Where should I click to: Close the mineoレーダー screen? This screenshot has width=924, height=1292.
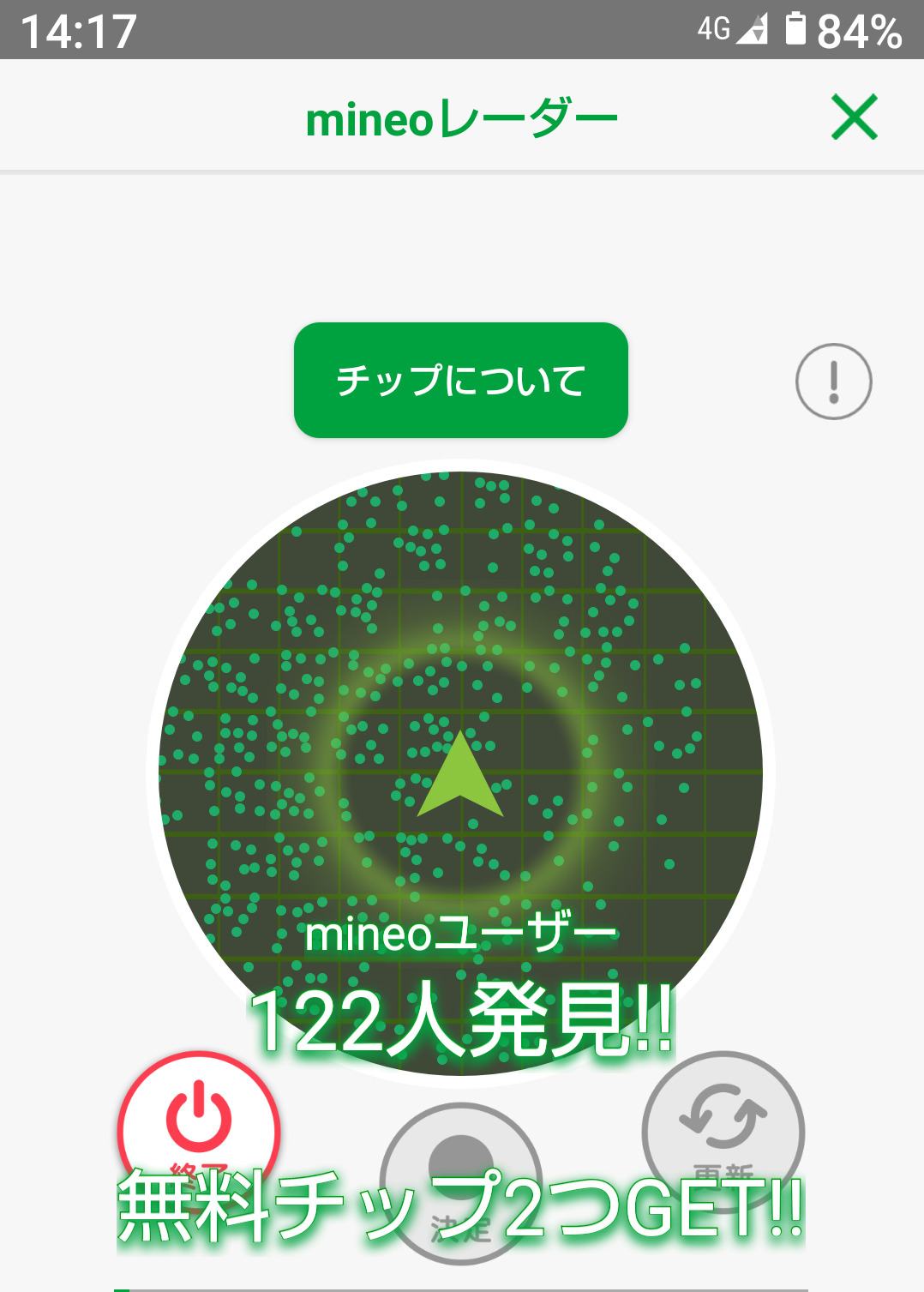(854, 117)
